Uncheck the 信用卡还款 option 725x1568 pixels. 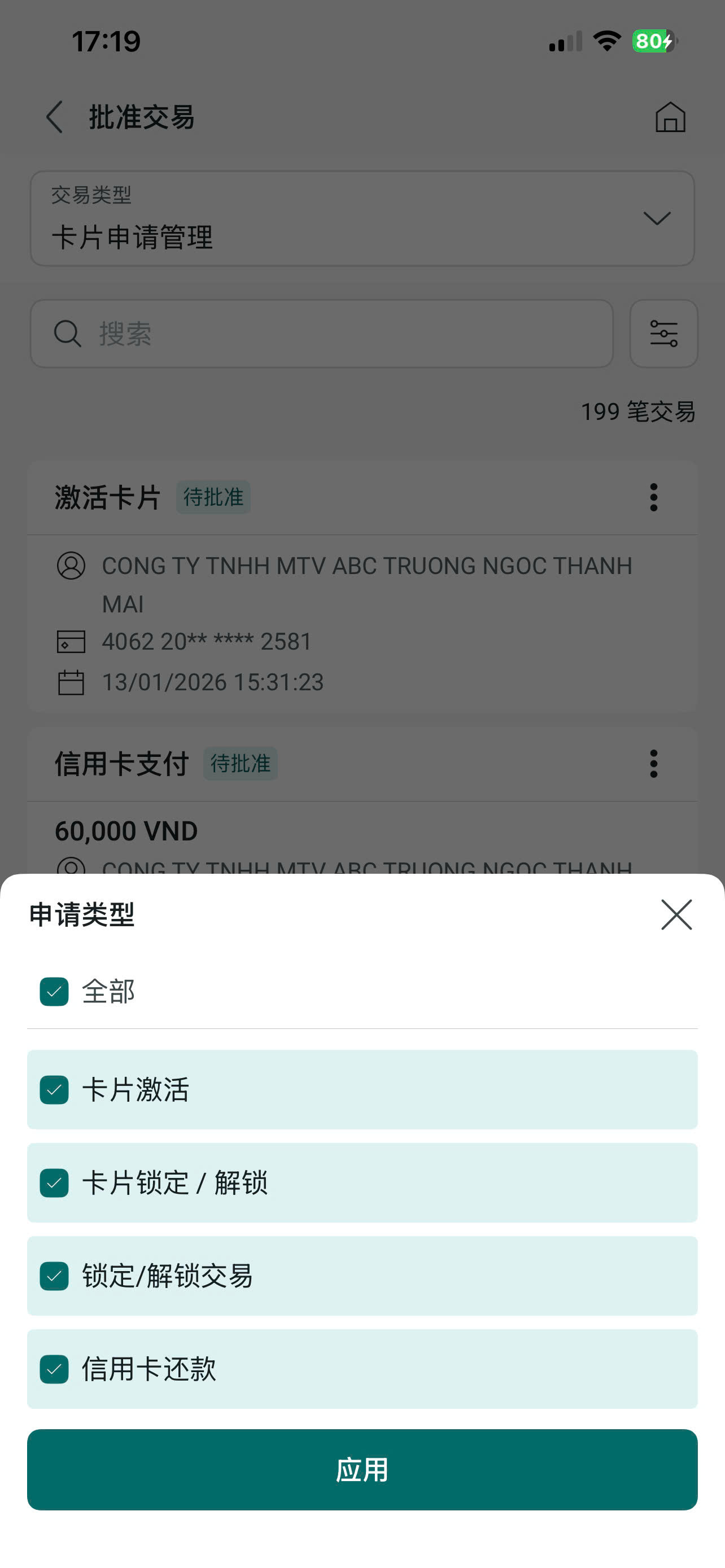[x=54, y=1369]
